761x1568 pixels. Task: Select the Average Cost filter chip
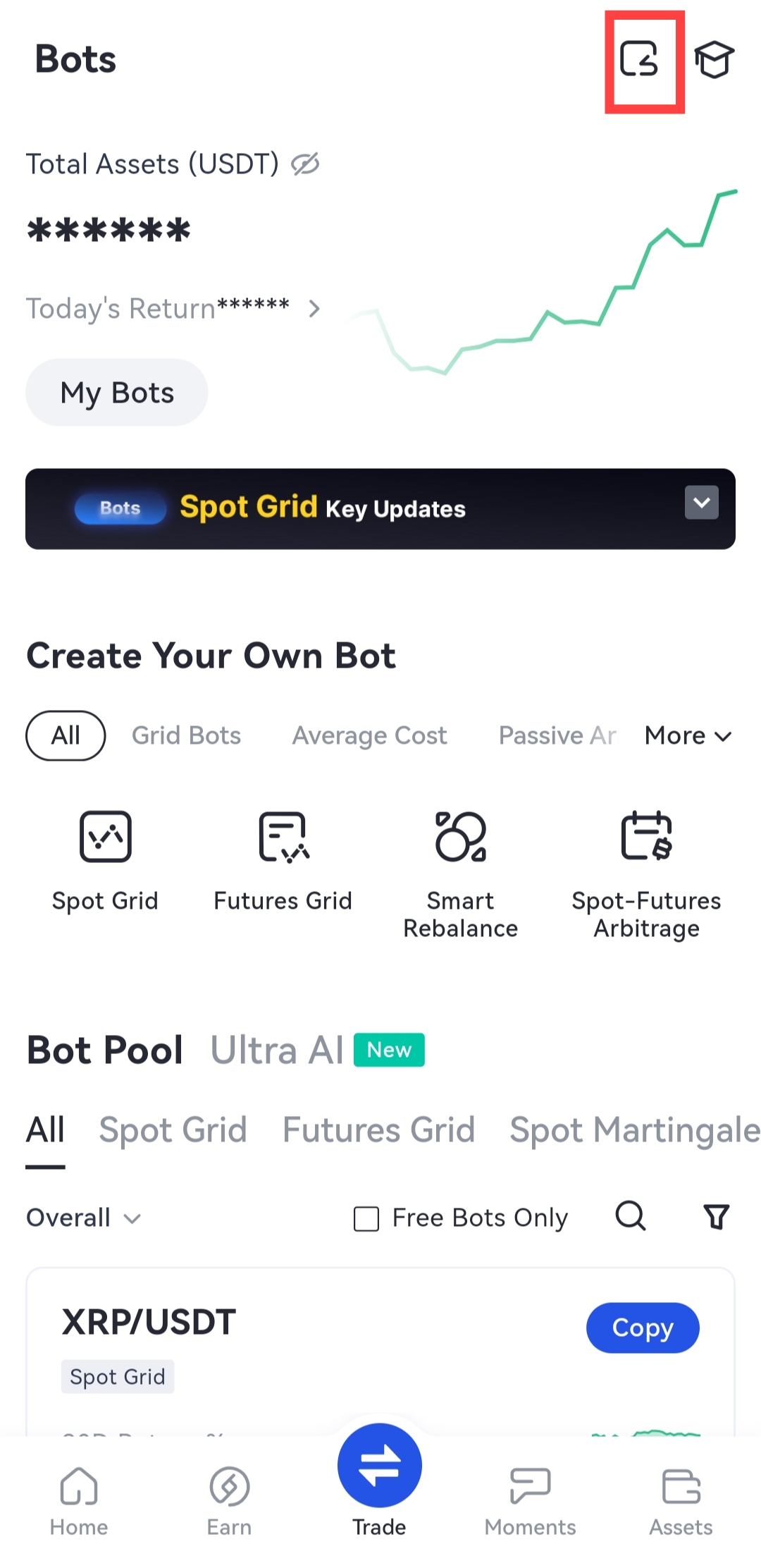(x=369, y=735)
